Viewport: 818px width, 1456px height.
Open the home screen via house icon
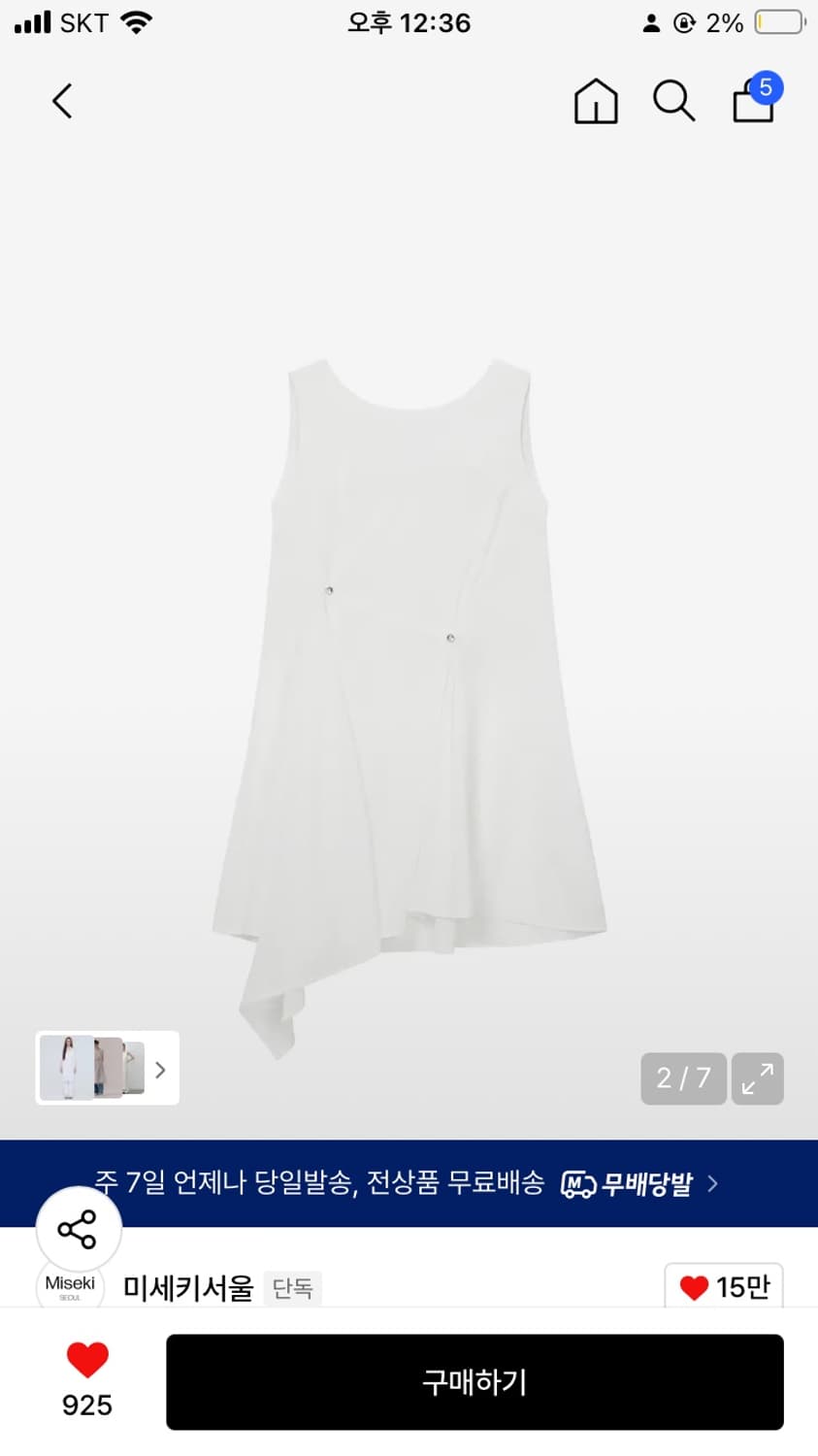coord(595,101)
